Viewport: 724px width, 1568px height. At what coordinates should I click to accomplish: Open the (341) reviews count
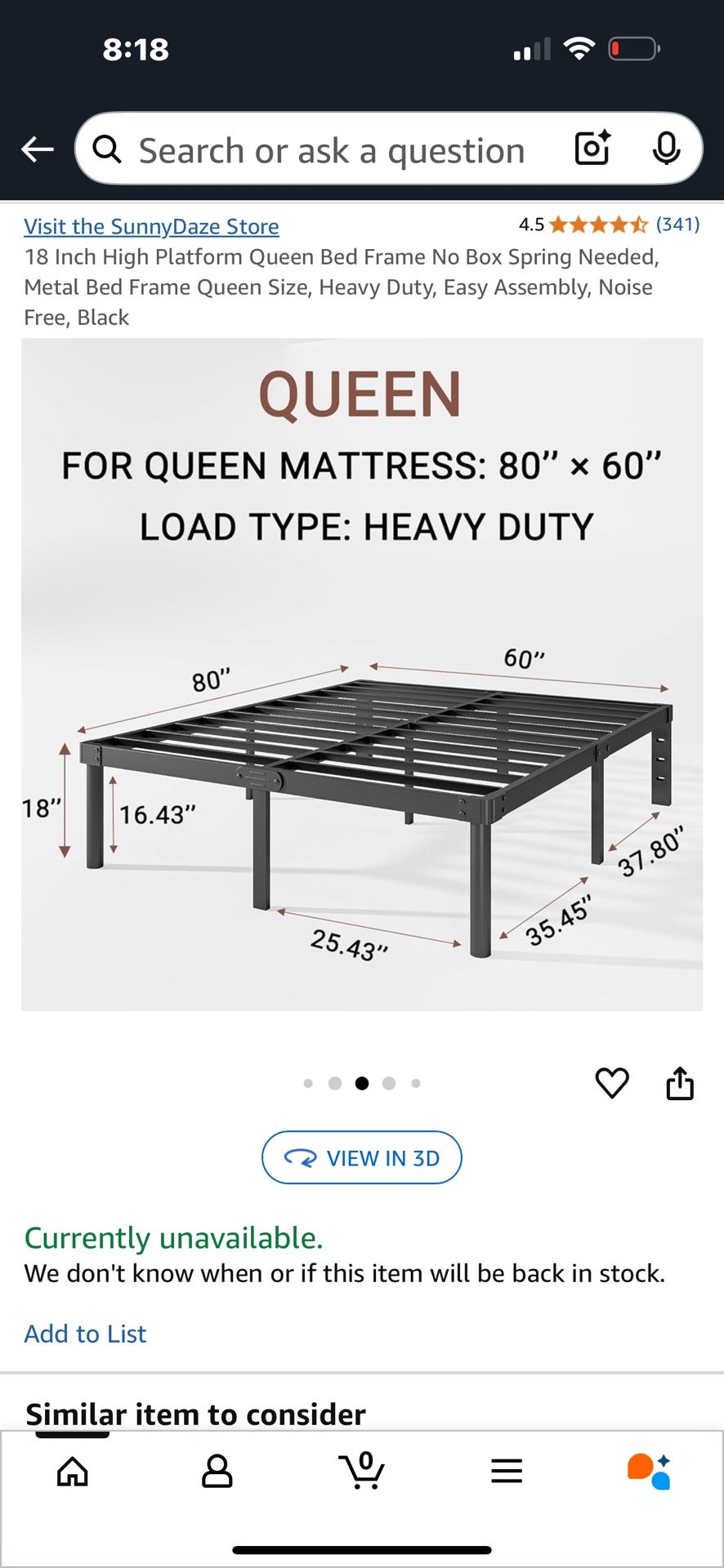(x=679, y=224)
